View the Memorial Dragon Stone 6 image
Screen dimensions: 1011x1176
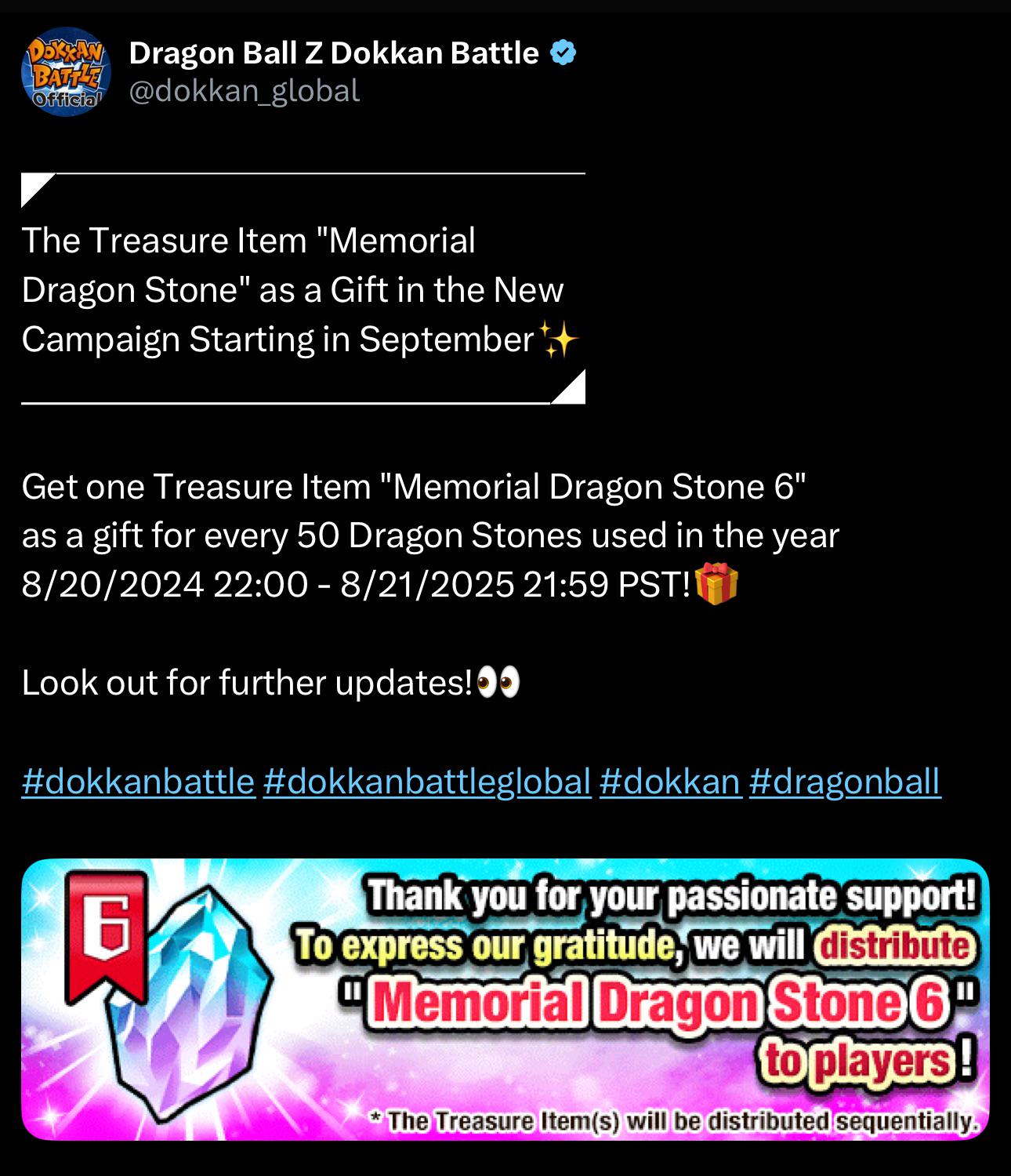coord(505,1000)
